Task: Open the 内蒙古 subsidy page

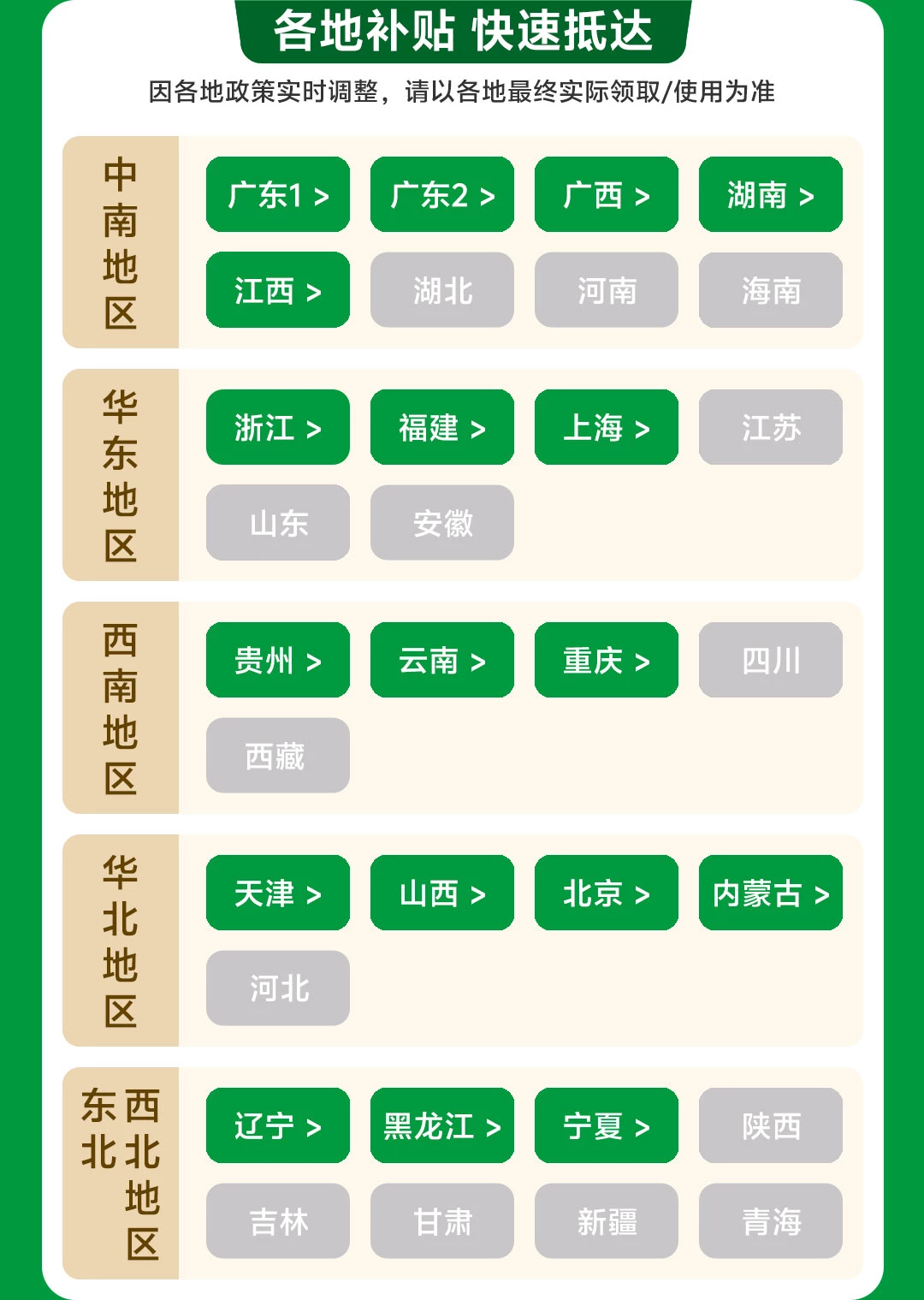Action: (x=771, y=893)
